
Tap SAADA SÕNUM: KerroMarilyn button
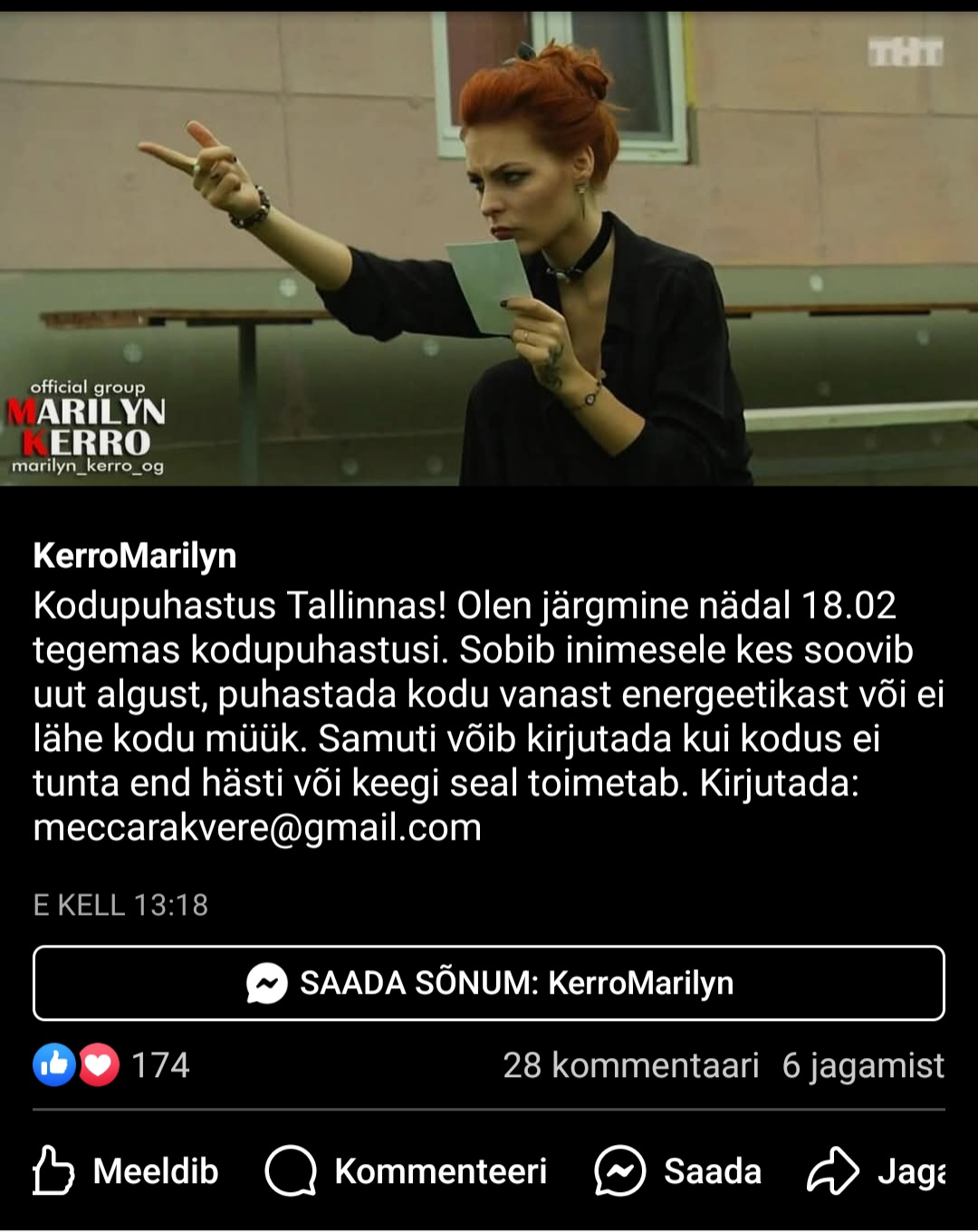click(x=489, y=983)
